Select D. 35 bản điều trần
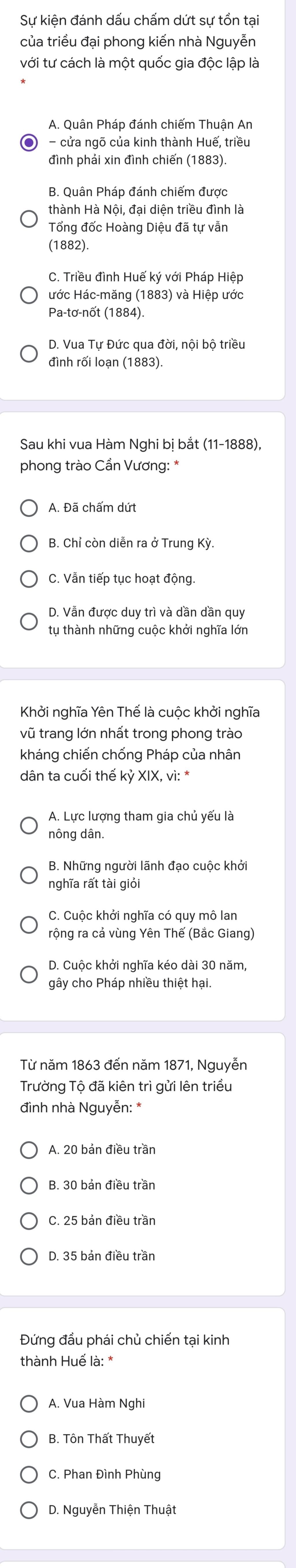This screenshot has width=296, height=1568. pyautogui.click(x=29, y=1256)
